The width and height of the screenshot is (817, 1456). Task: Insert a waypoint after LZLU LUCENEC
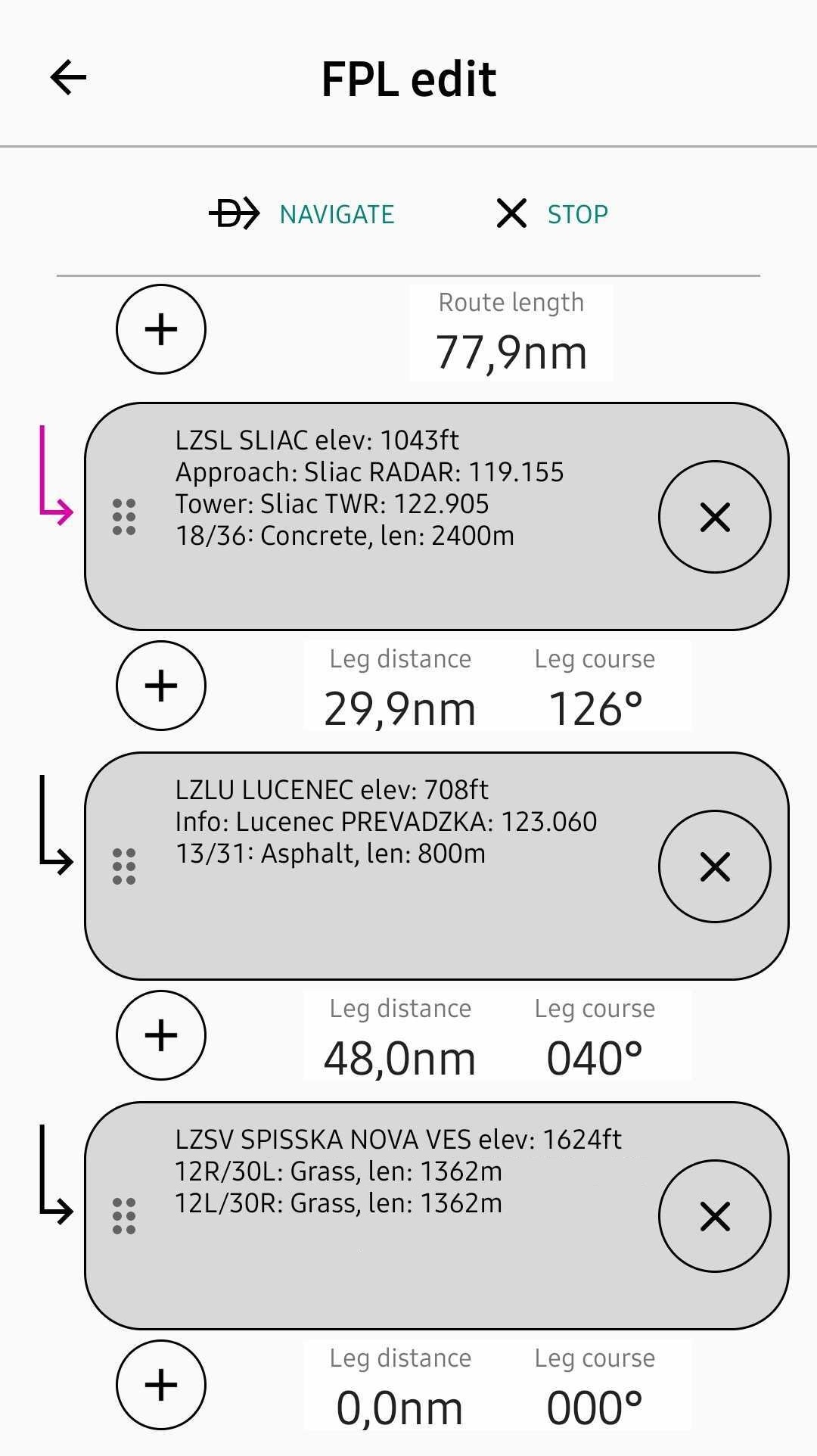[x=161, y=1035]
